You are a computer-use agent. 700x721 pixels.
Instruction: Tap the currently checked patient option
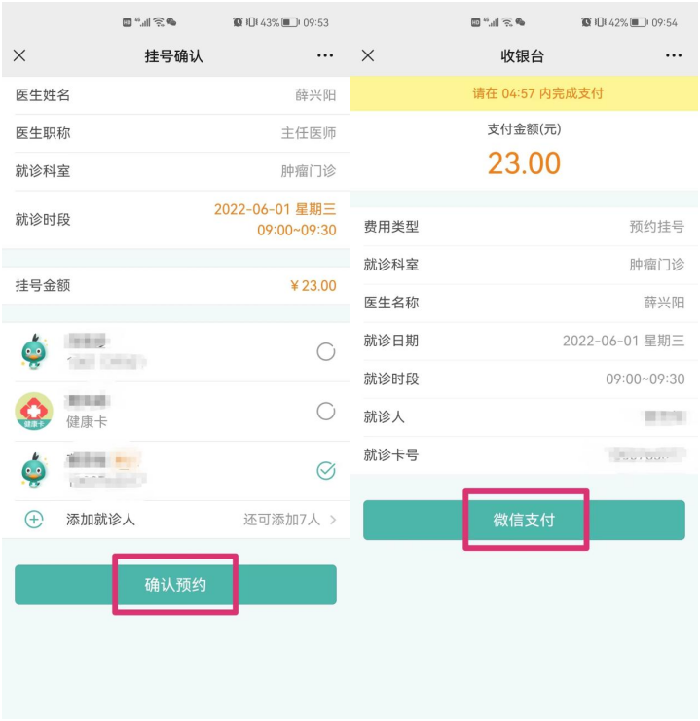coord(325,470)
